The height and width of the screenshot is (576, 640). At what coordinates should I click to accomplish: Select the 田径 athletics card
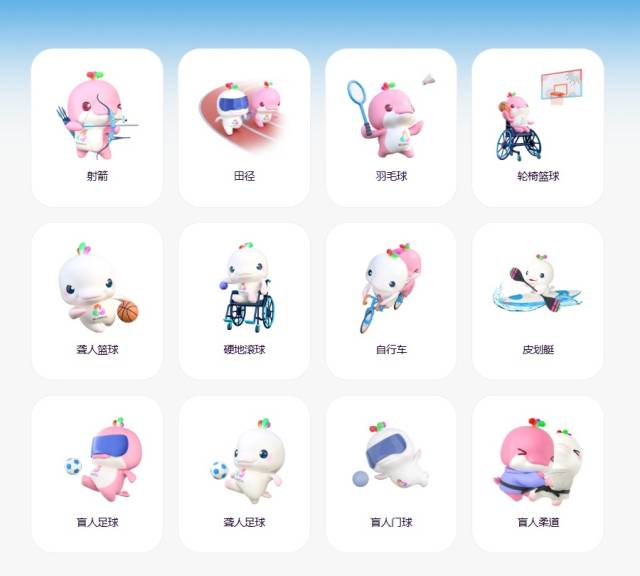(x=244, y=127)
